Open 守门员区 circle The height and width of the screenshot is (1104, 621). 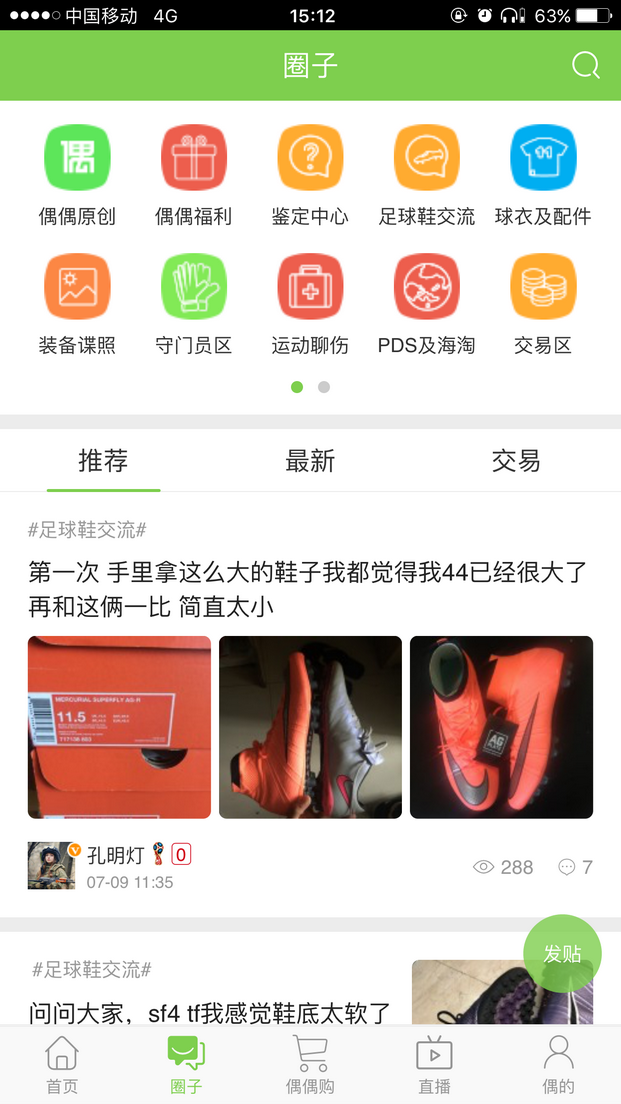(x=193, y=287)
